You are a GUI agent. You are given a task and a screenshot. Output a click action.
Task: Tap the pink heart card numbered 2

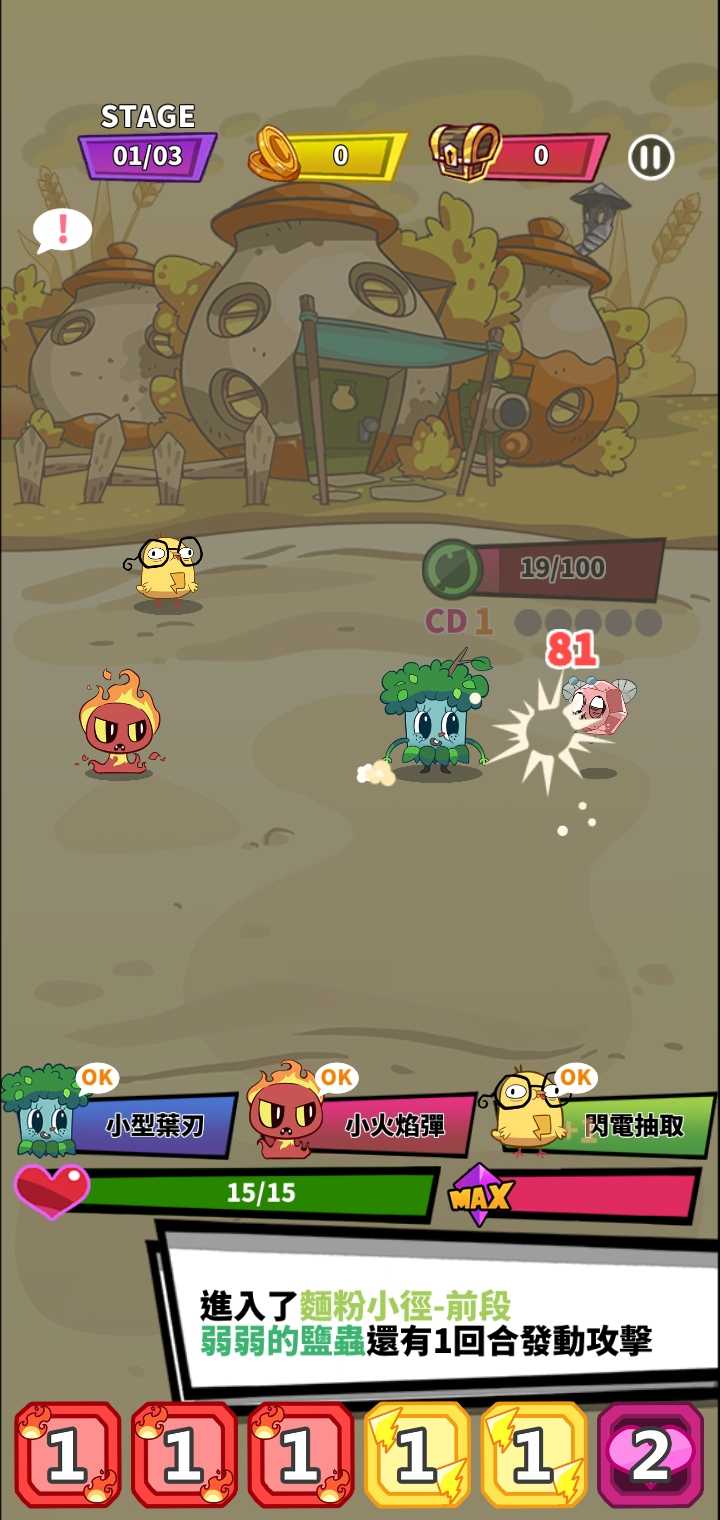click(651, 1455)
